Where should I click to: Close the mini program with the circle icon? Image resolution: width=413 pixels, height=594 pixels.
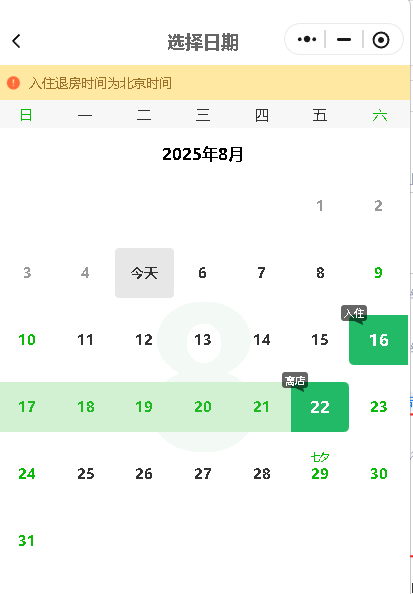[381, 39]
